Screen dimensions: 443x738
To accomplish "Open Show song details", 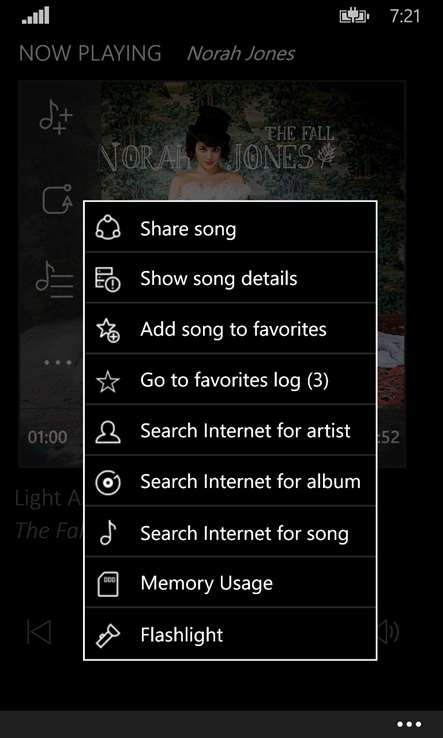I will point(230,278).
